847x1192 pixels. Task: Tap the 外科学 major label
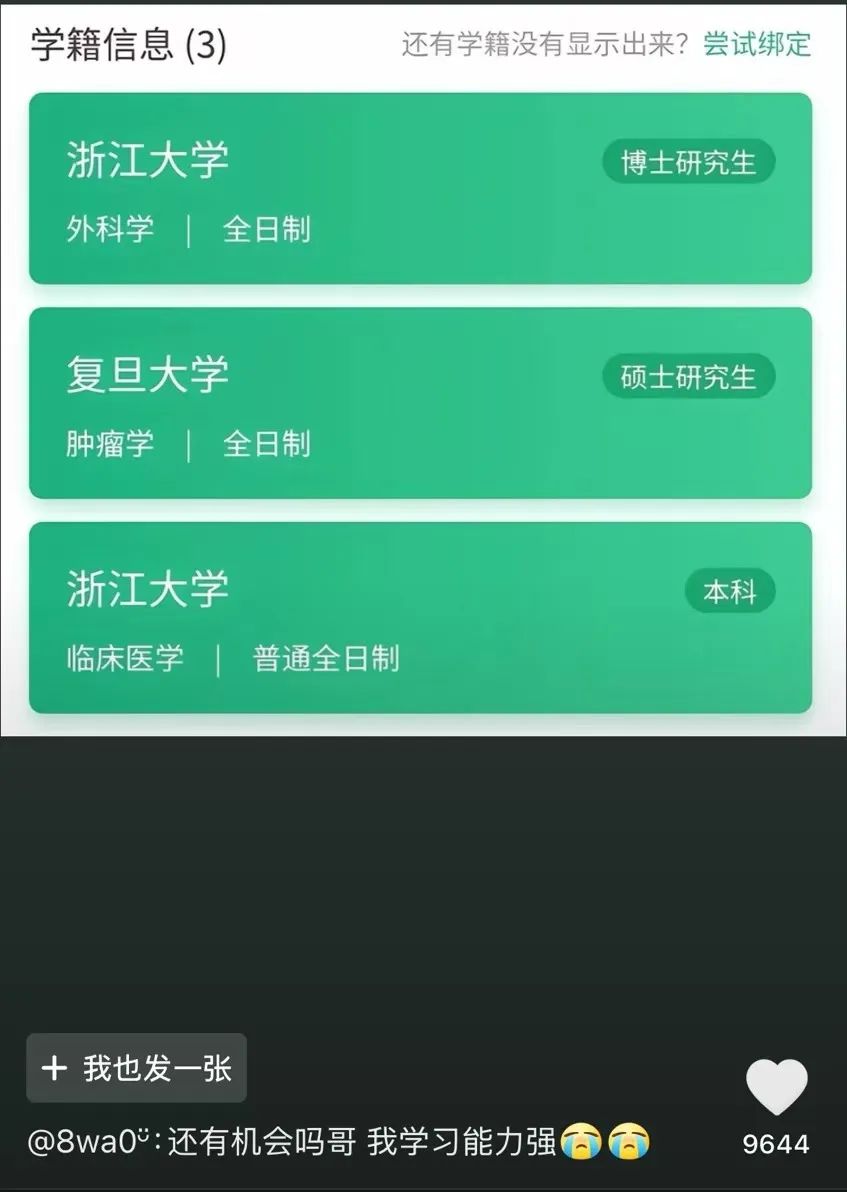click(x=109, y=229)
